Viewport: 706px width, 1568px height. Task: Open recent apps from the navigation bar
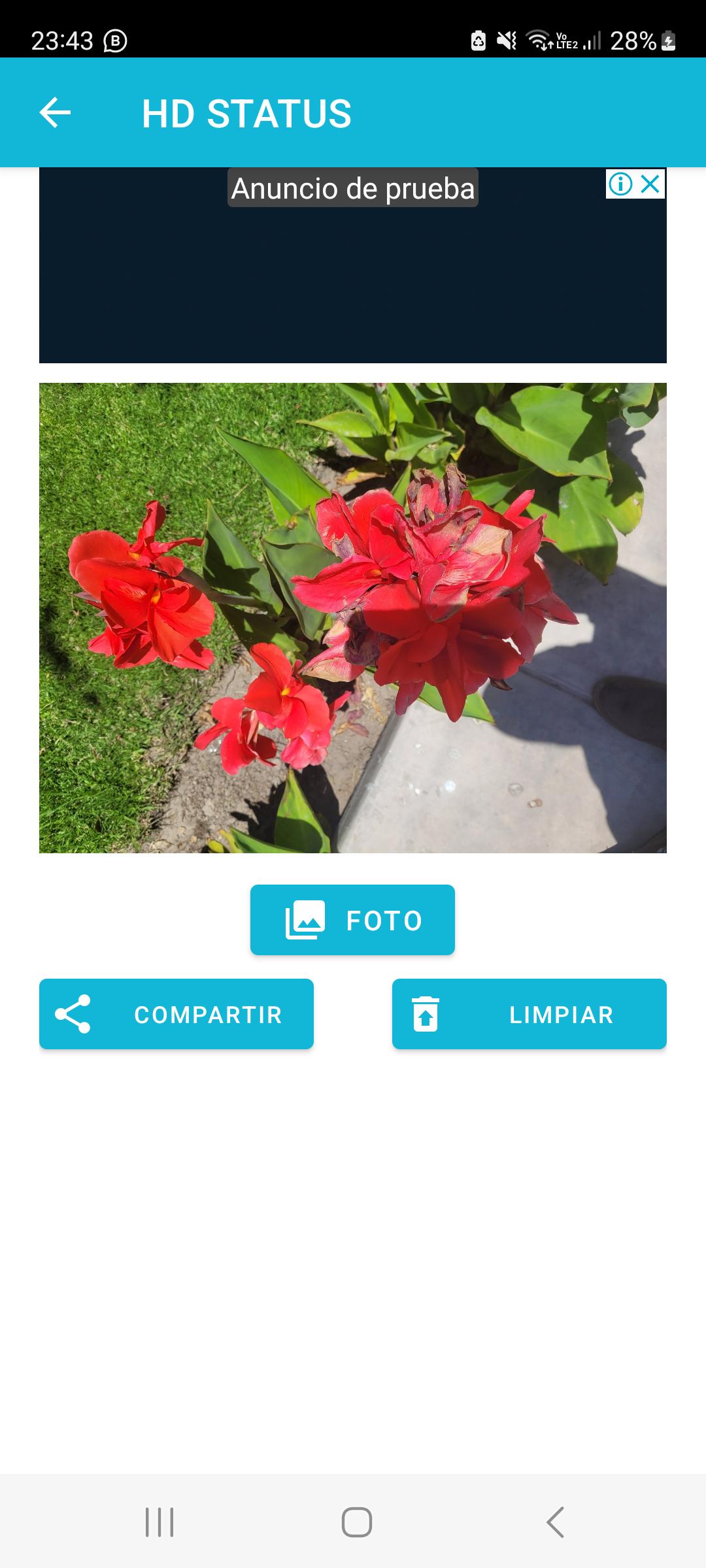click(160, 1522)
